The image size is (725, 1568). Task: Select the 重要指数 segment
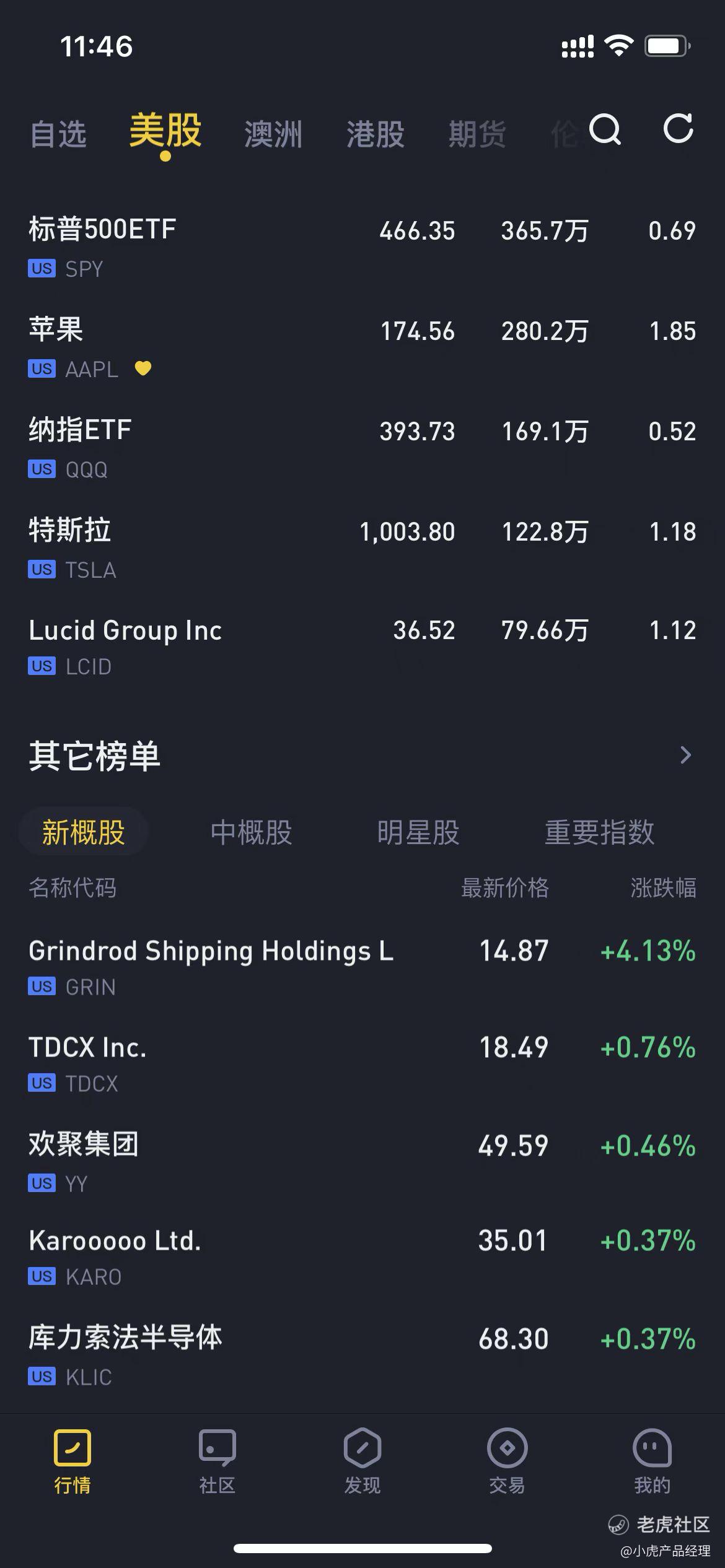point(599,832)
